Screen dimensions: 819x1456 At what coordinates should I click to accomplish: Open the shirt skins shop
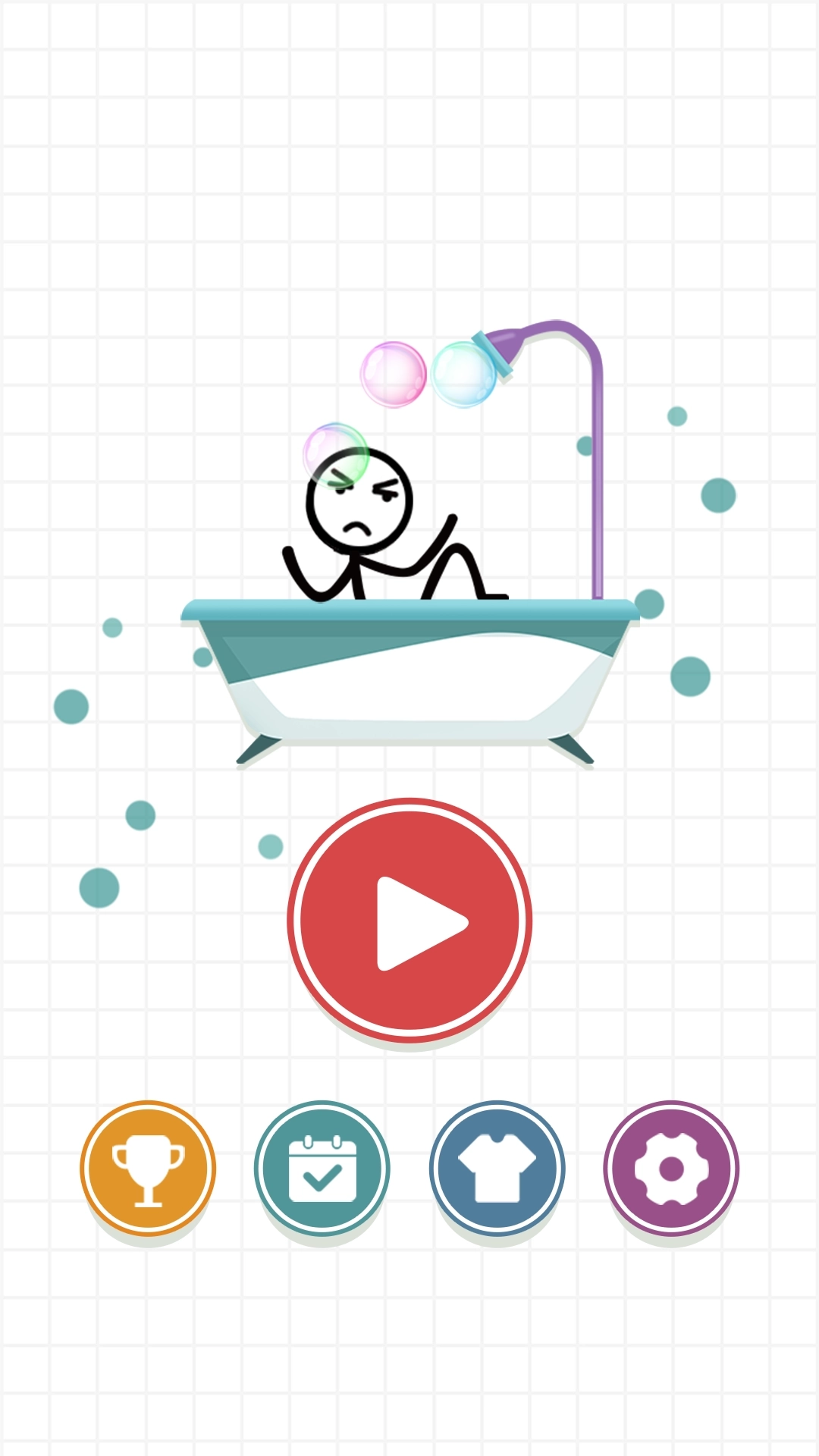coord(497,1168)
